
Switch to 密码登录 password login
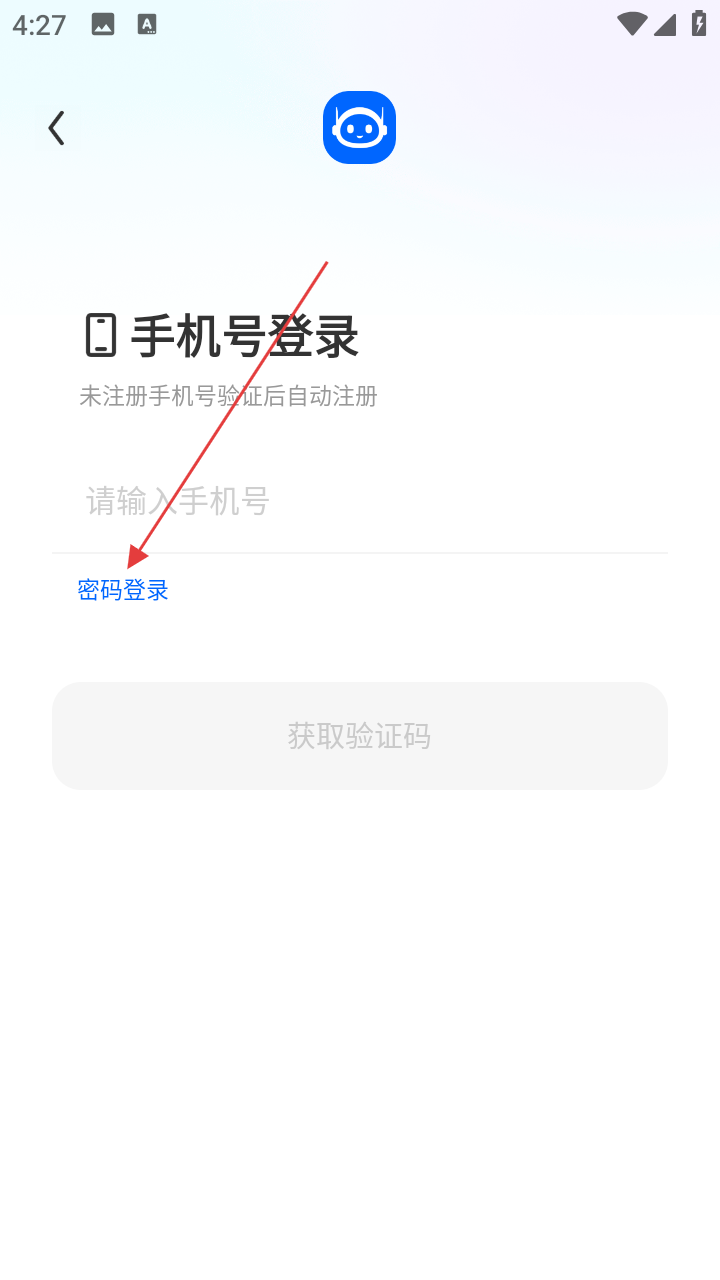tap(123, 590)
